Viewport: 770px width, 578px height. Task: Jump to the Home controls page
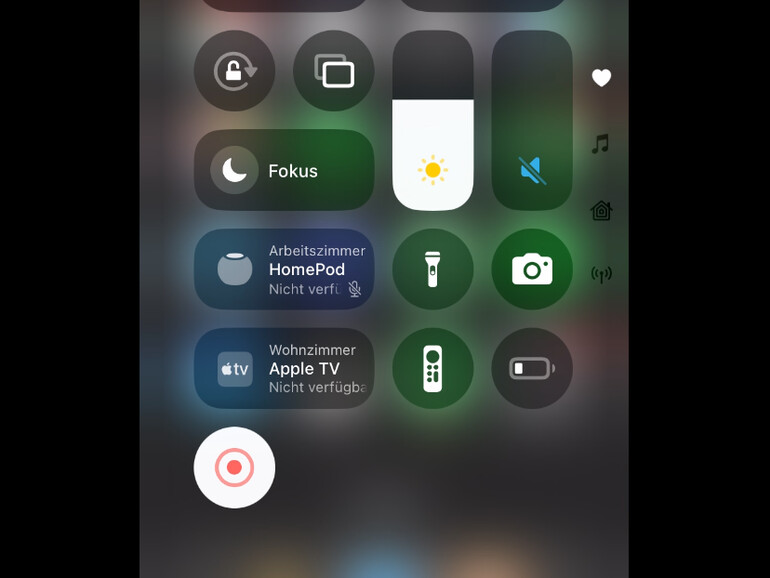tap(601, 210)
